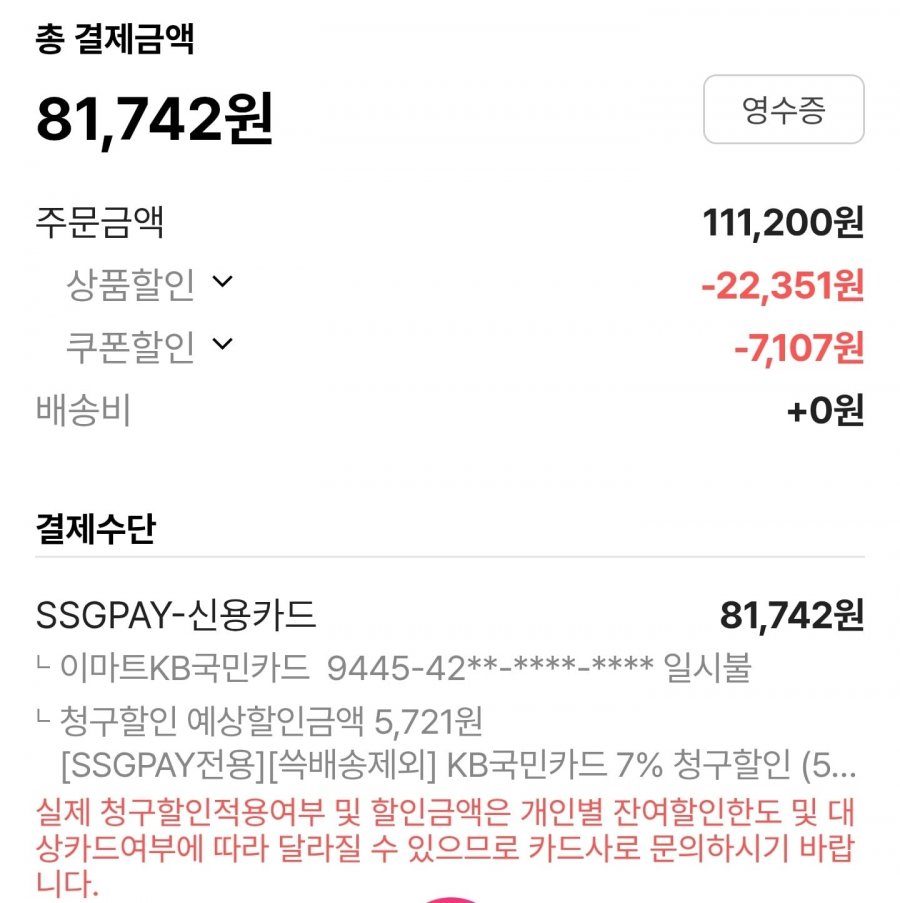Expand the 상품할인 discount details
The height and width of the screenshot is (903, 900).
pos(222,283)
